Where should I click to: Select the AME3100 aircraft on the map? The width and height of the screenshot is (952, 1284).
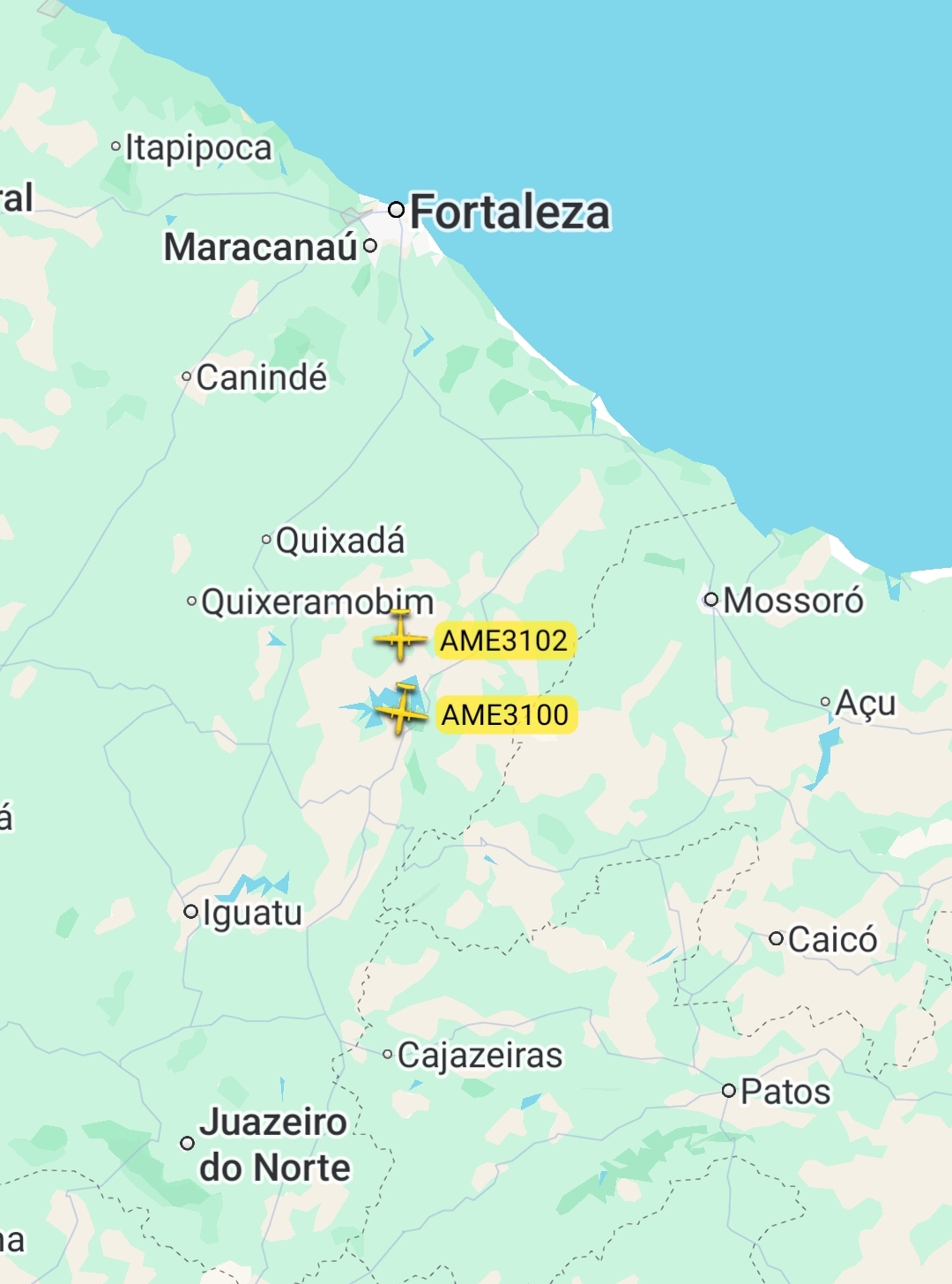click(402, 710)
